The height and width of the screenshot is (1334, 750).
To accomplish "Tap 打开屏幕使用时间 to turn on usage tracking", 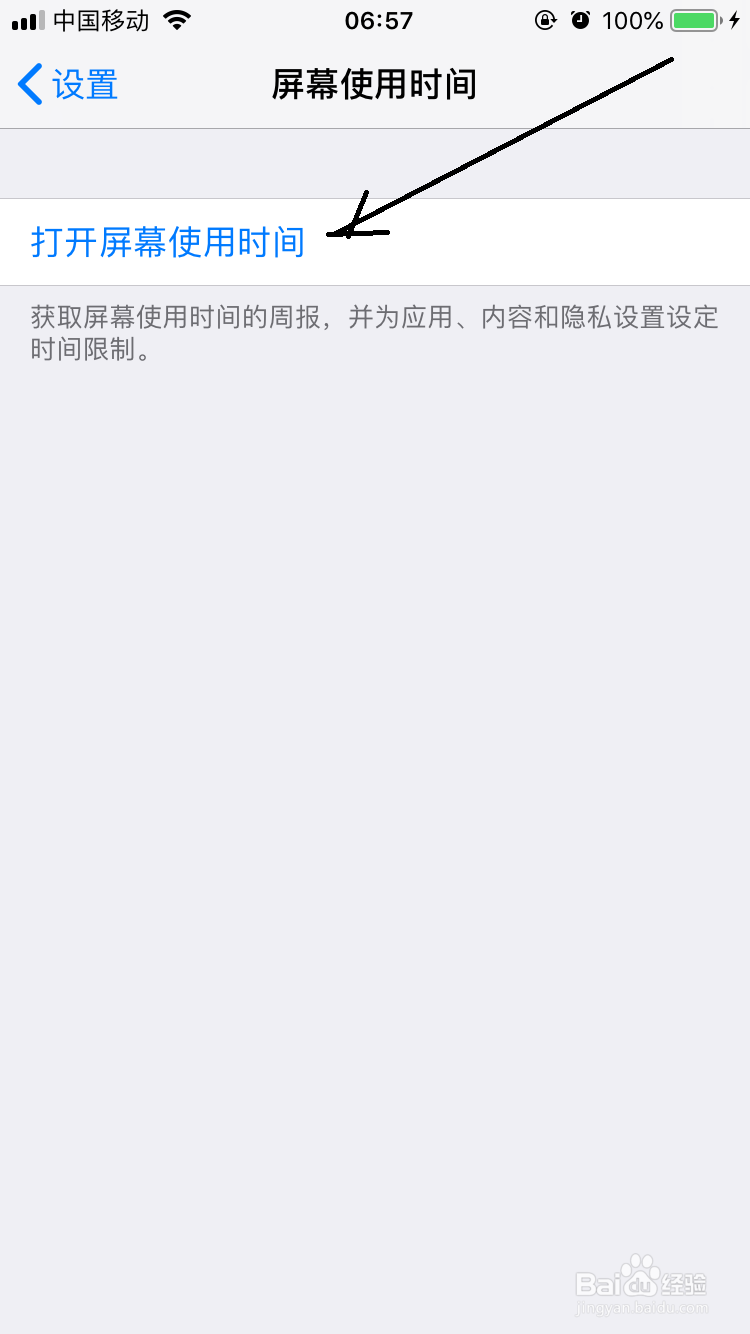I will pyautogui.click(x=167, y=242).
